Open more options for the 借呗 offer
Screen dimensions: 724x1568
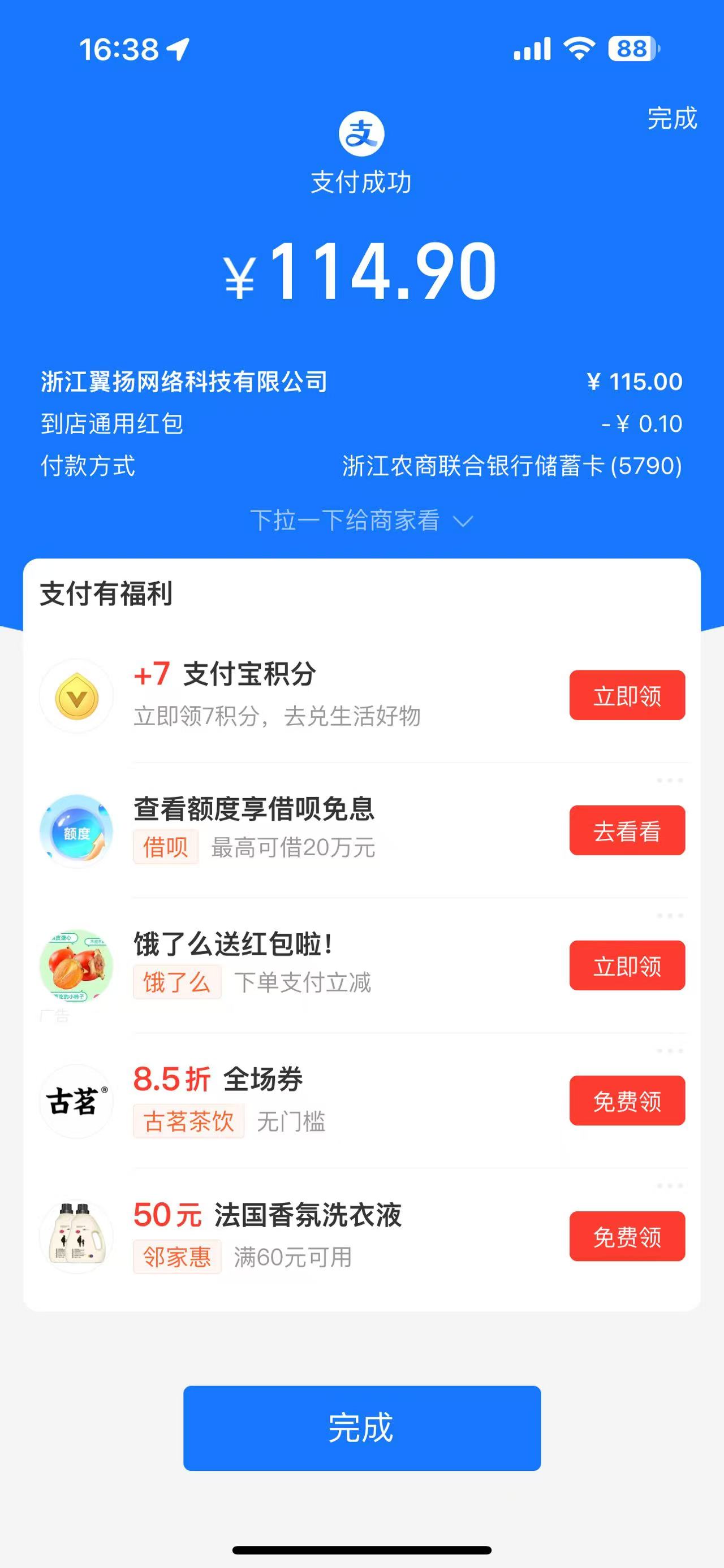click(670, 781)
